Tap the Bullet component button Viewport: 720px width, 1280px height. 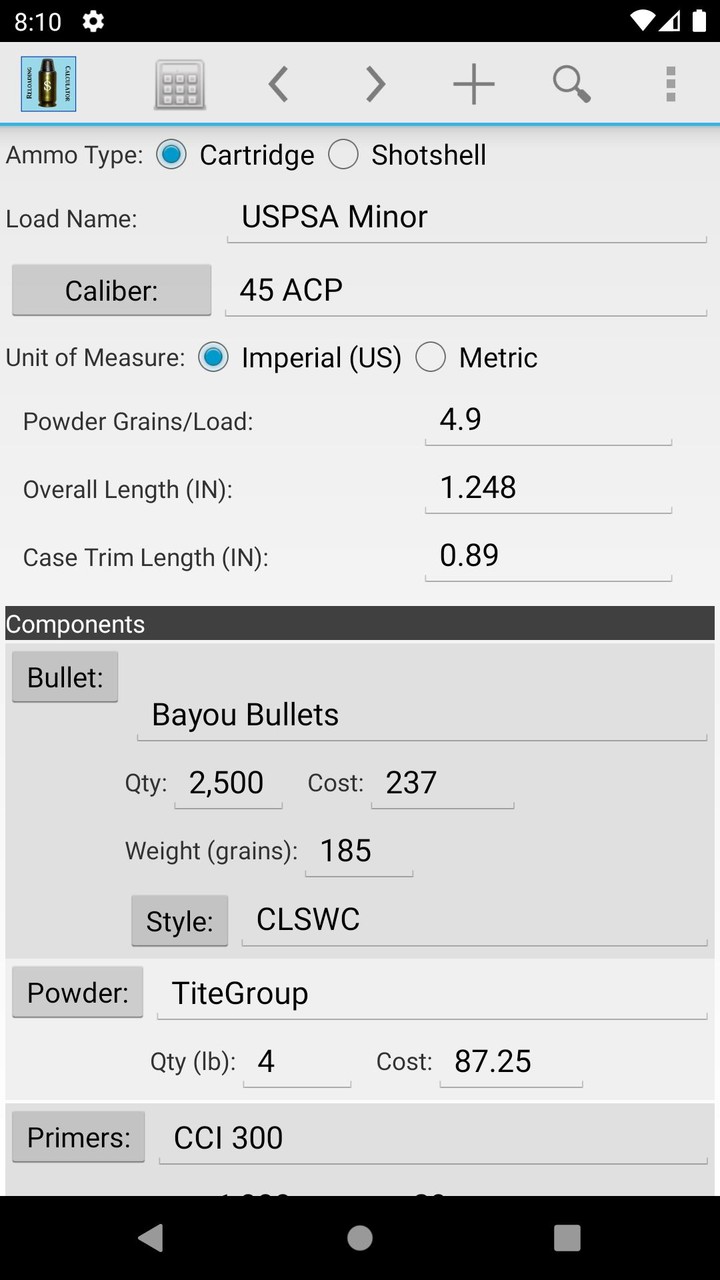(x=64, y=677)
